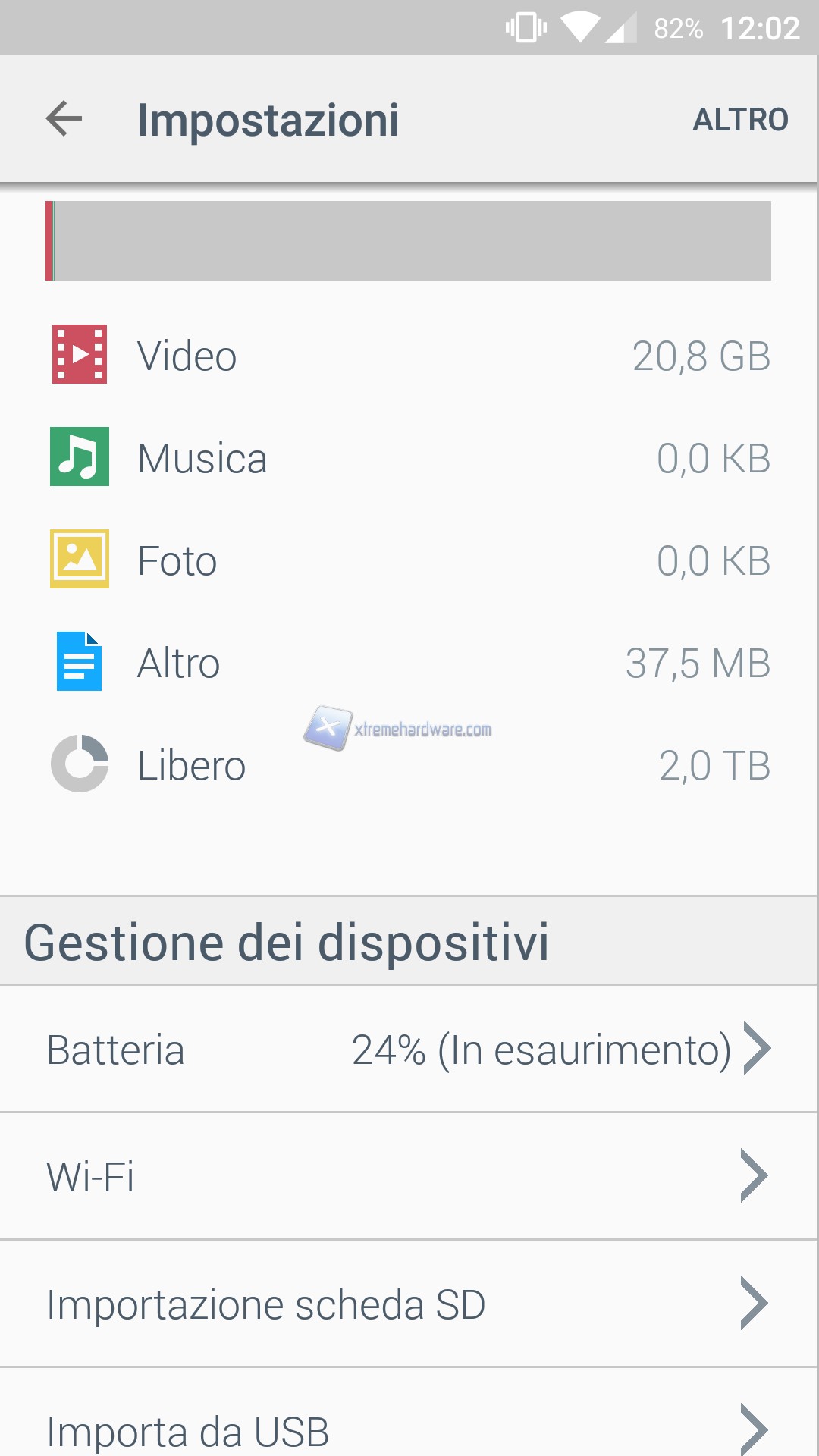Go back using the arrow icon

[x=64, y=119]
